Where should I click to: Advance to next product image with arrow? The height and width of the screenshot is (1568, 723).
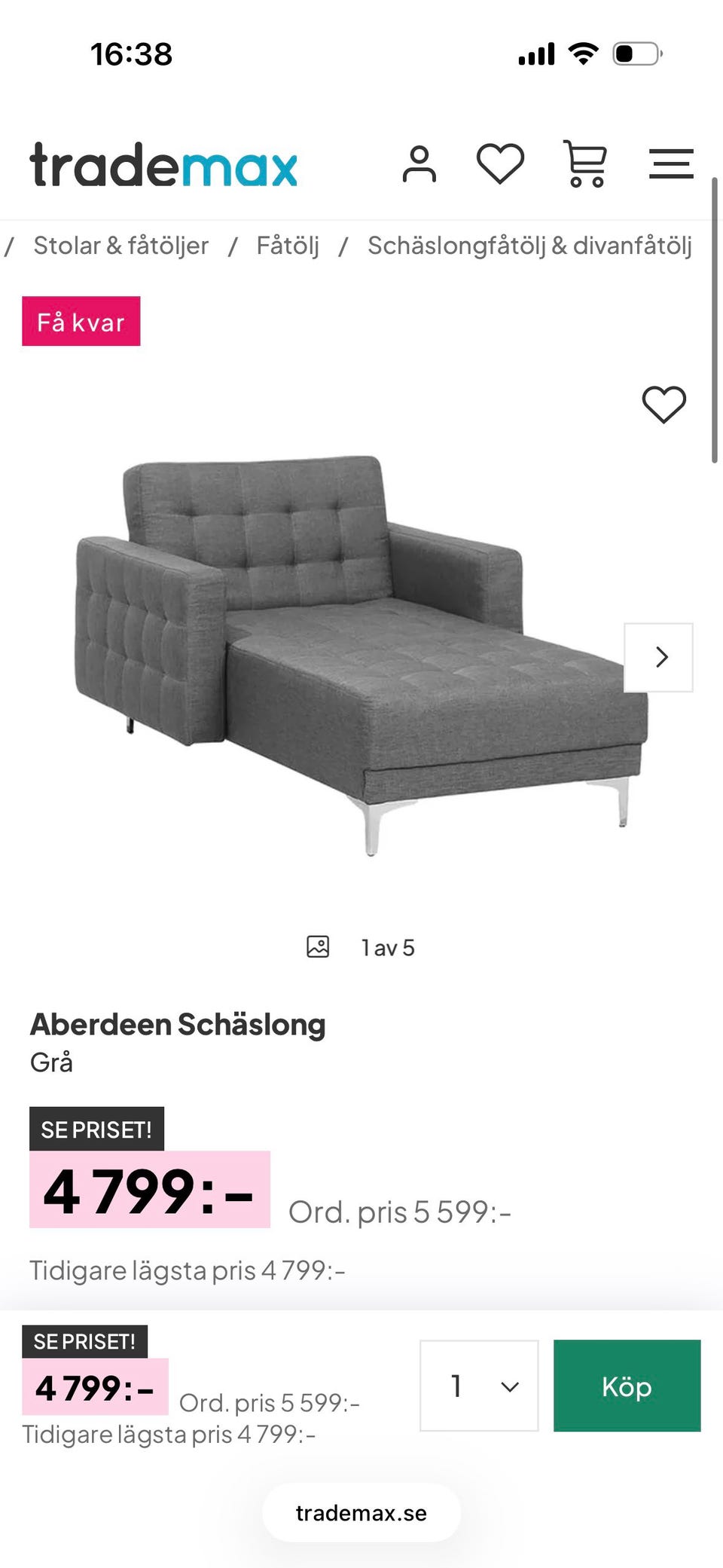pos(660,657)
